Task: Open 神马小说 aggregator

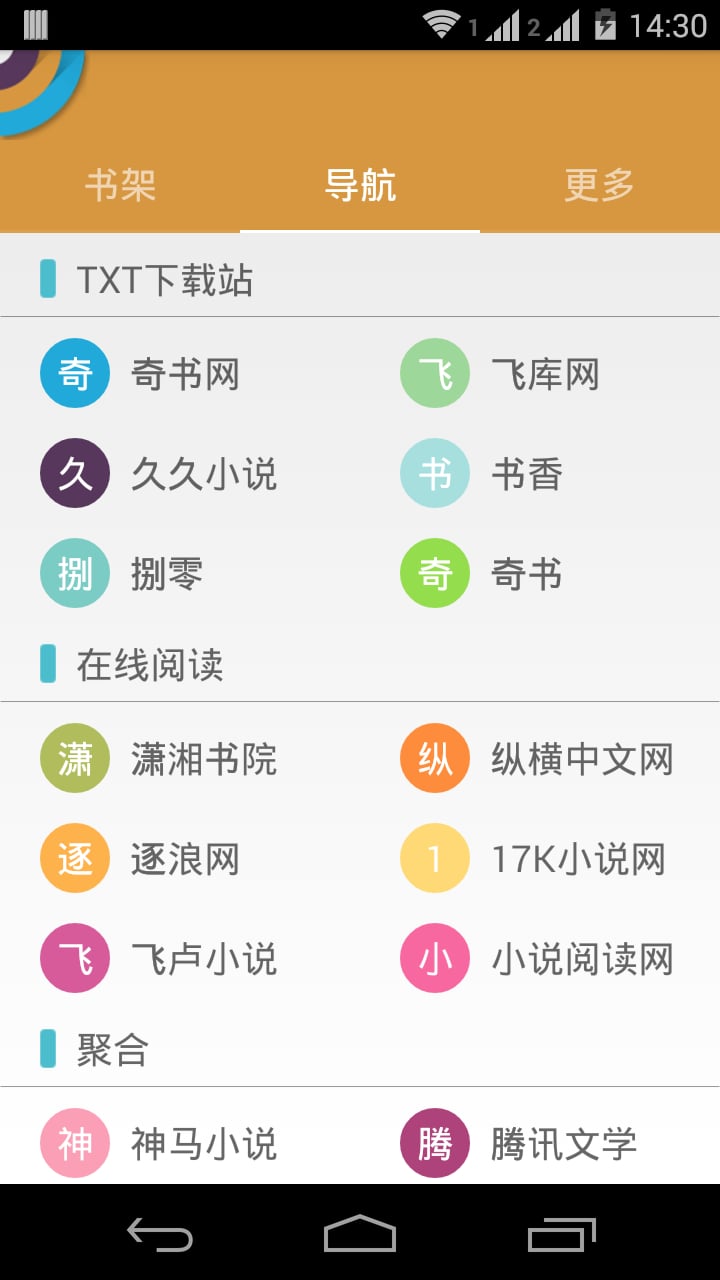Action: (x=158, y=1143)
